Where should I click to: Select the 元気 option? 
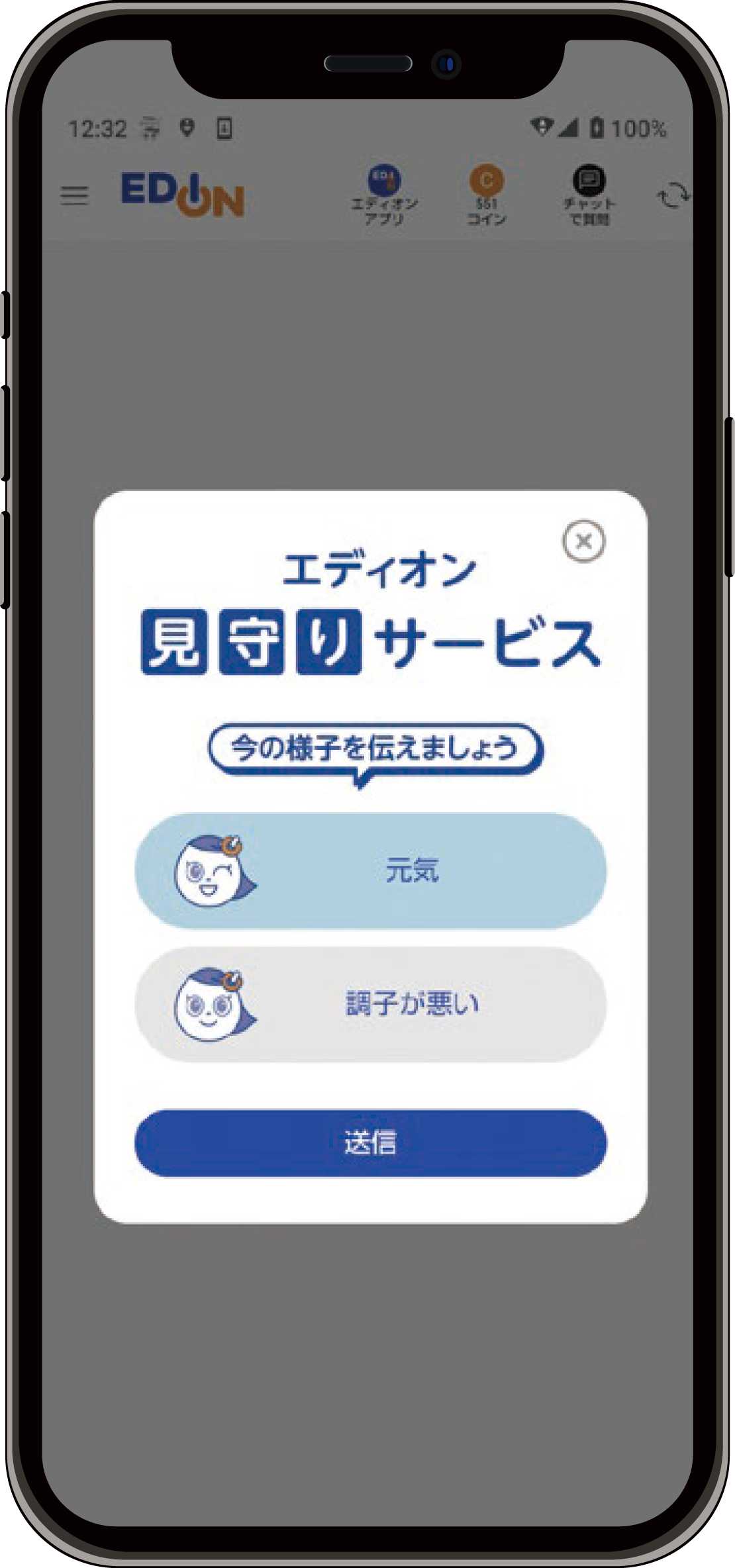(x=370, y=870)
